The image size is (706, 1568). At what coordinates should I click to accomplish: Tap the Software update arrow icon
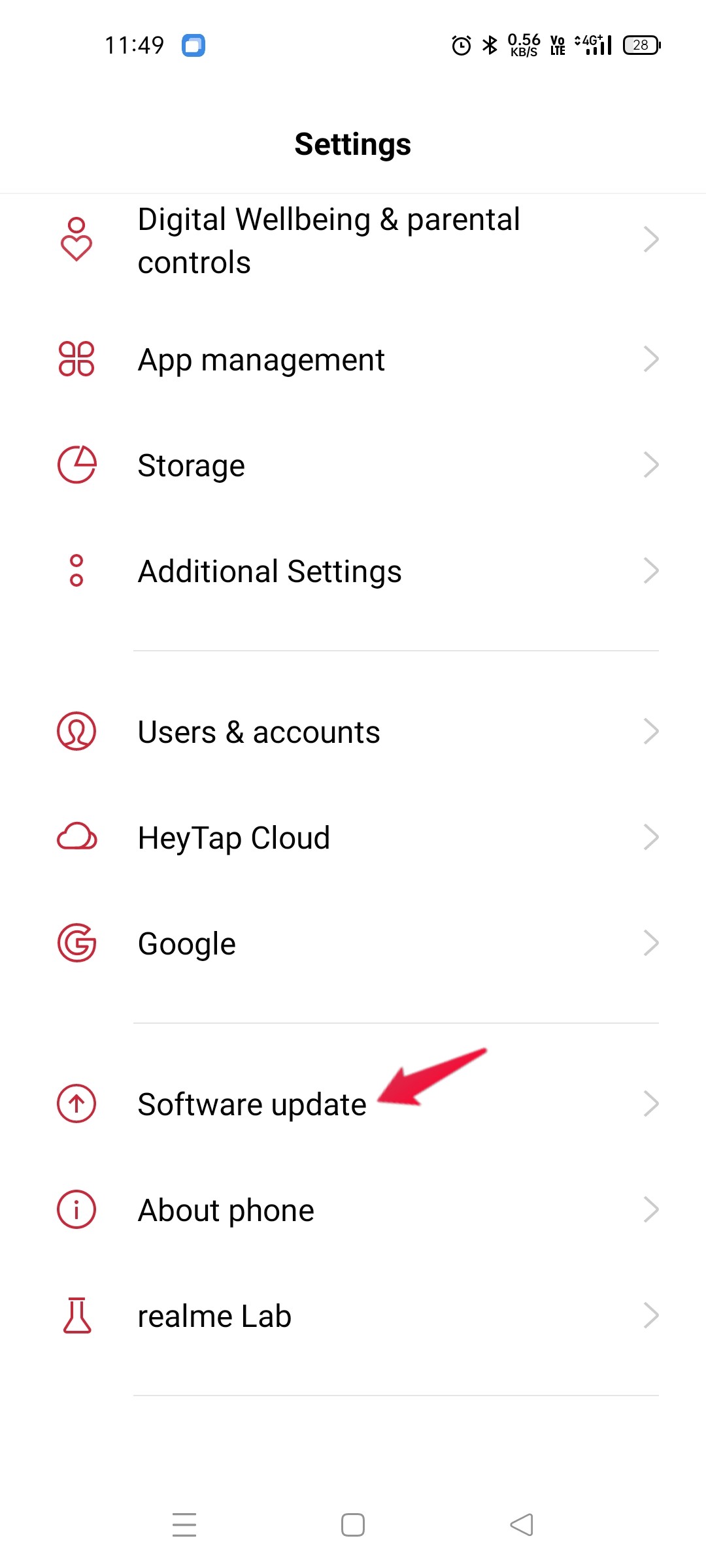76,1104
